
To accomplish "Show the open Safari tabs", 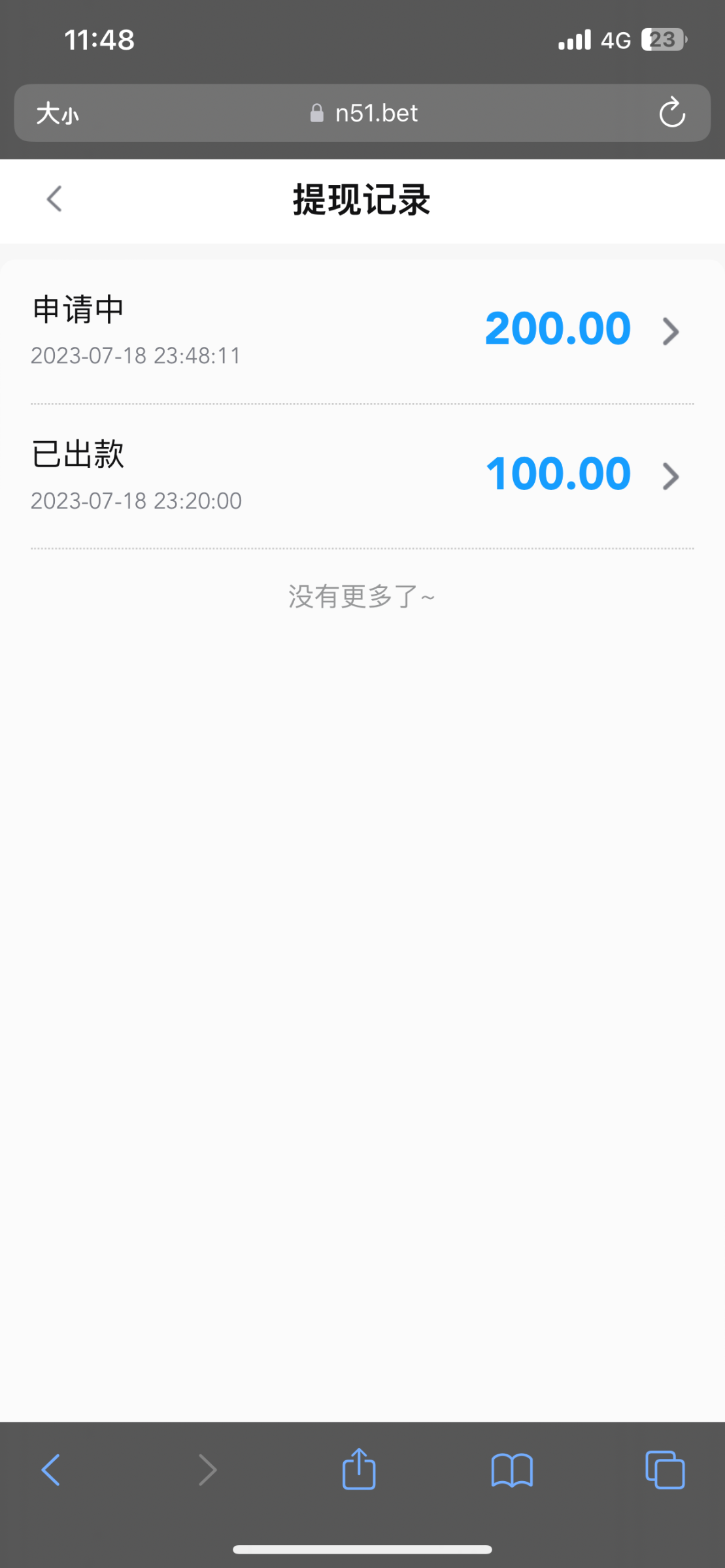I will click(665, 1470).
